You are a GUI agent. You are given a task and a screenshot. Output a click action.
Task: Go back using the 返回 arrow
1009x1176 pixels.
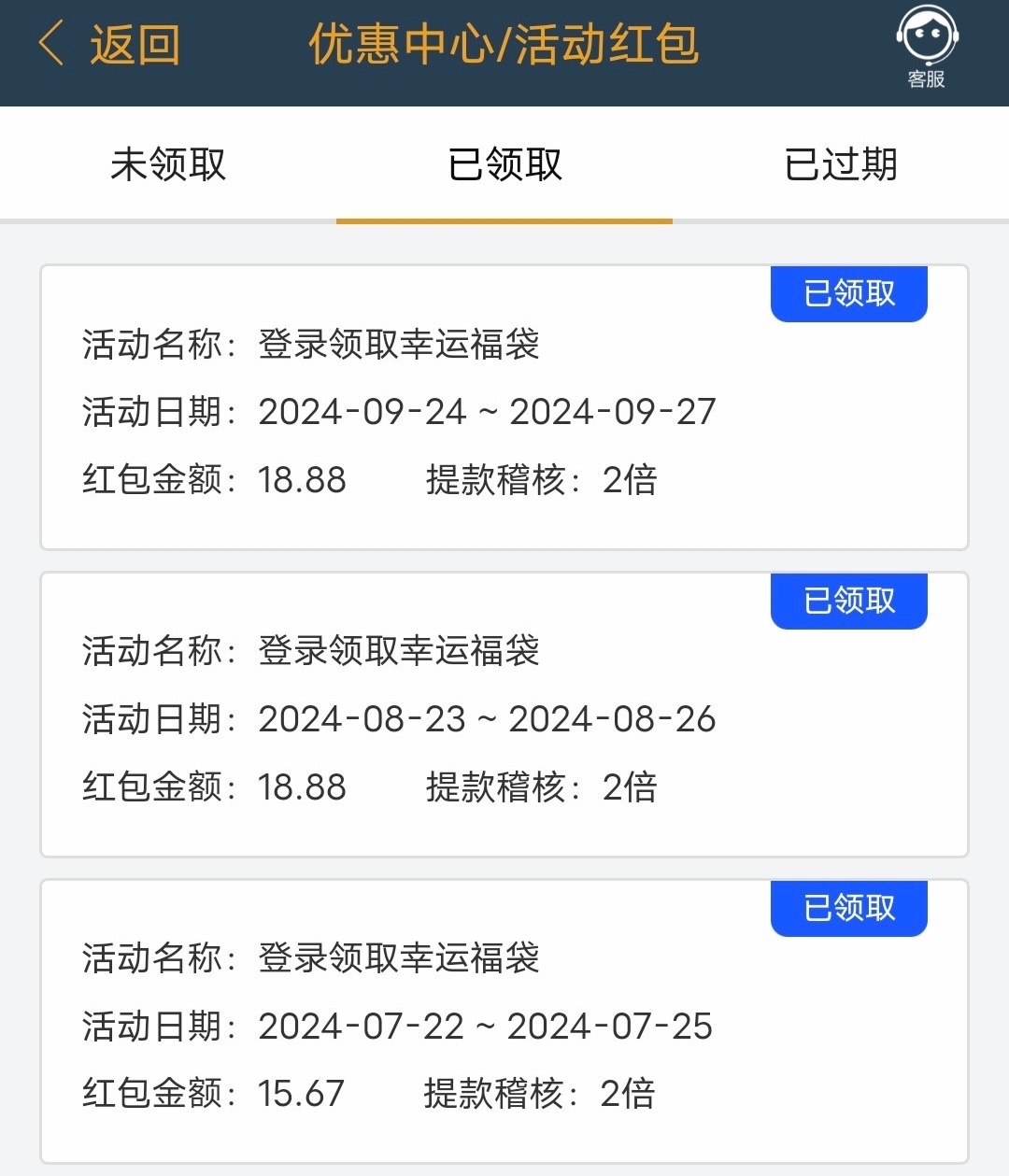[107, 45]
